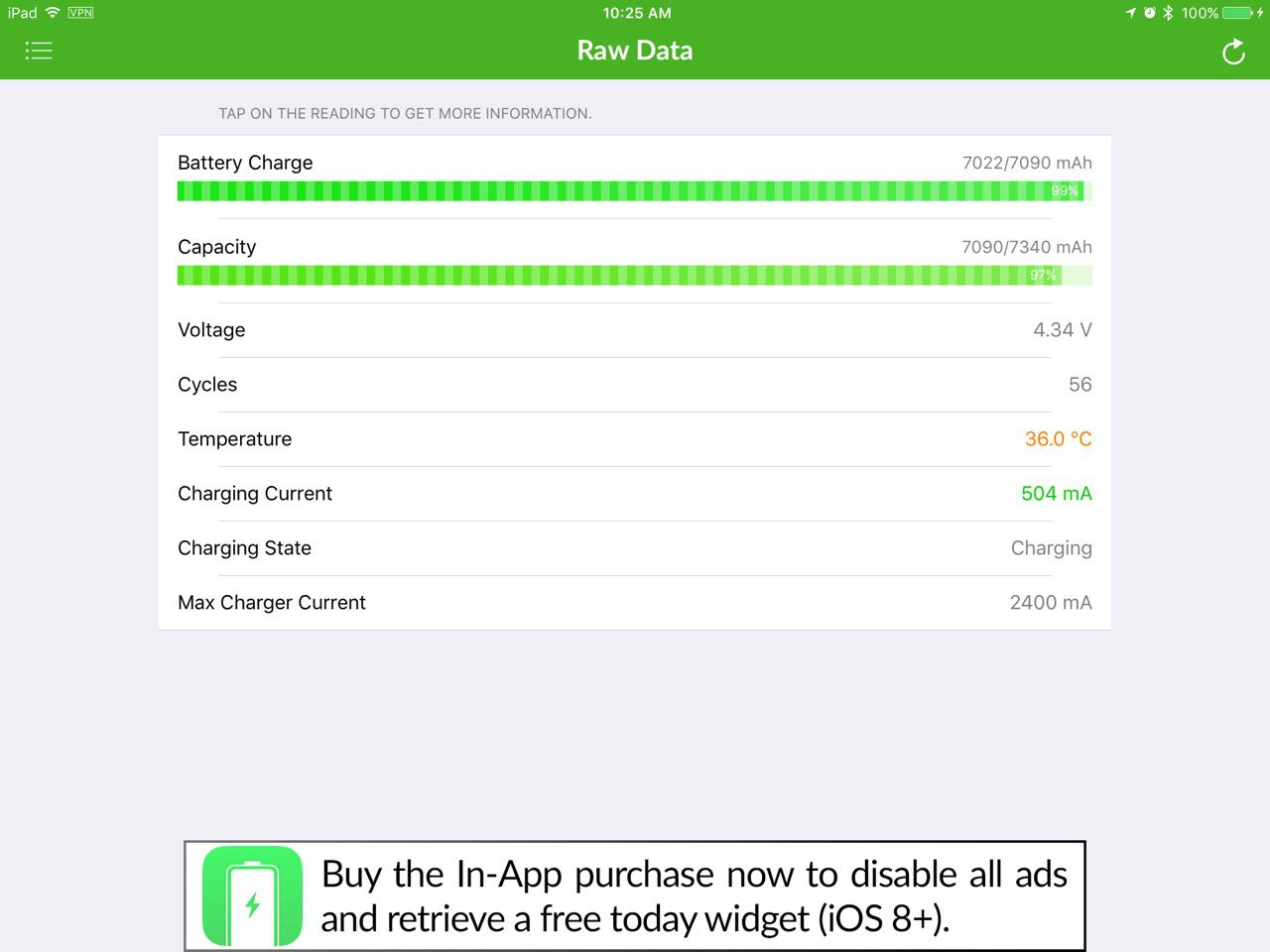This screenshot has width=1270, height=952.
Task: Select the Charging Current row
Action: (x=635, y=494)
